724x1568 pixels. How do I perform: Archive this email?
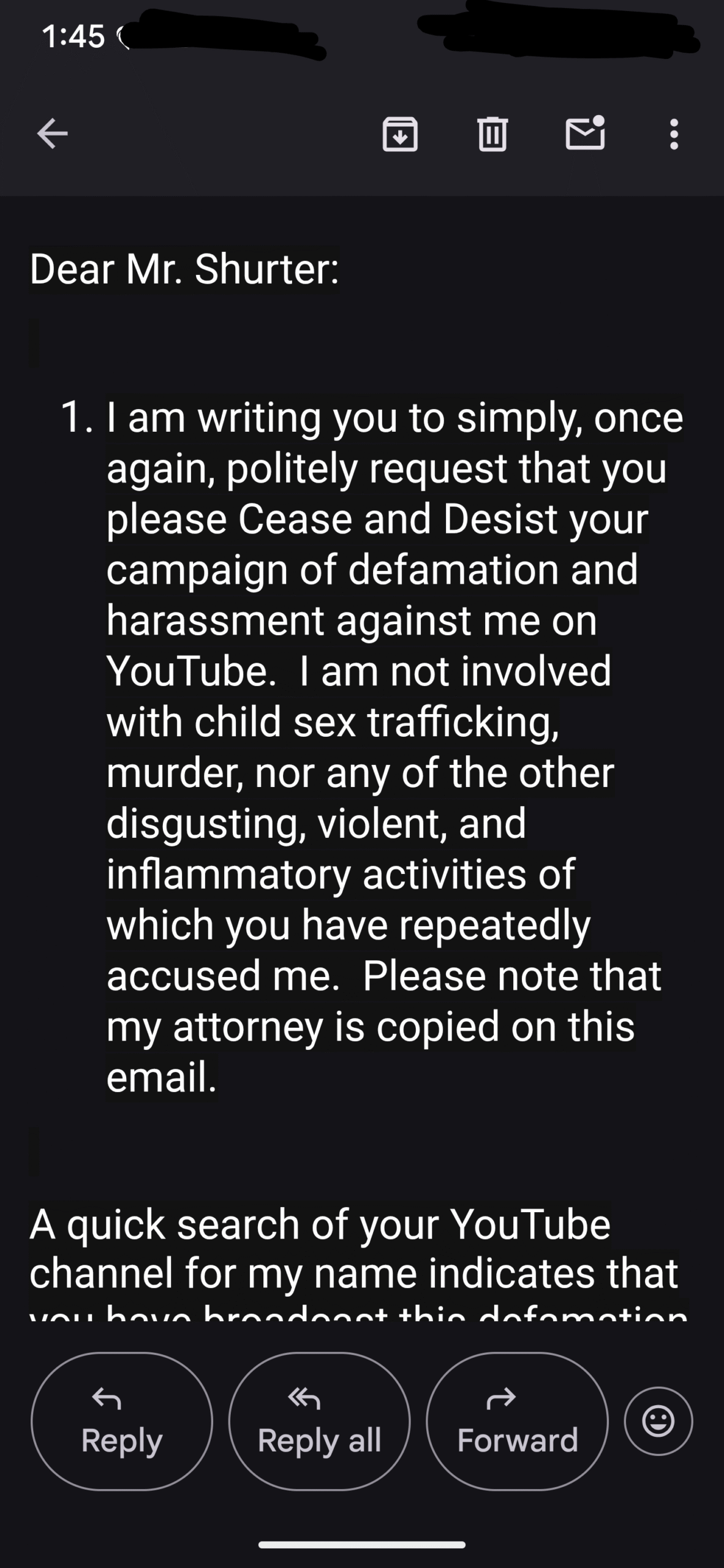400,134
